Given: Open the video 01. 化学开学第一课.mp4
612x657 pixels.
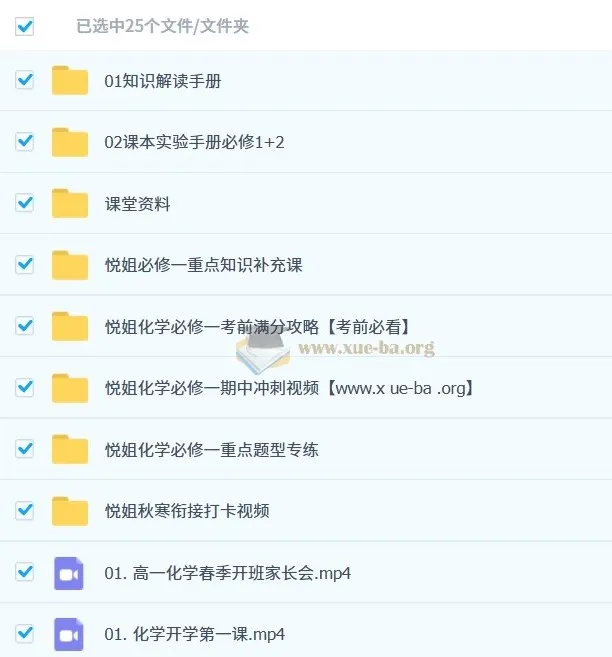Looking at the screenshot, I should [194, 634].
